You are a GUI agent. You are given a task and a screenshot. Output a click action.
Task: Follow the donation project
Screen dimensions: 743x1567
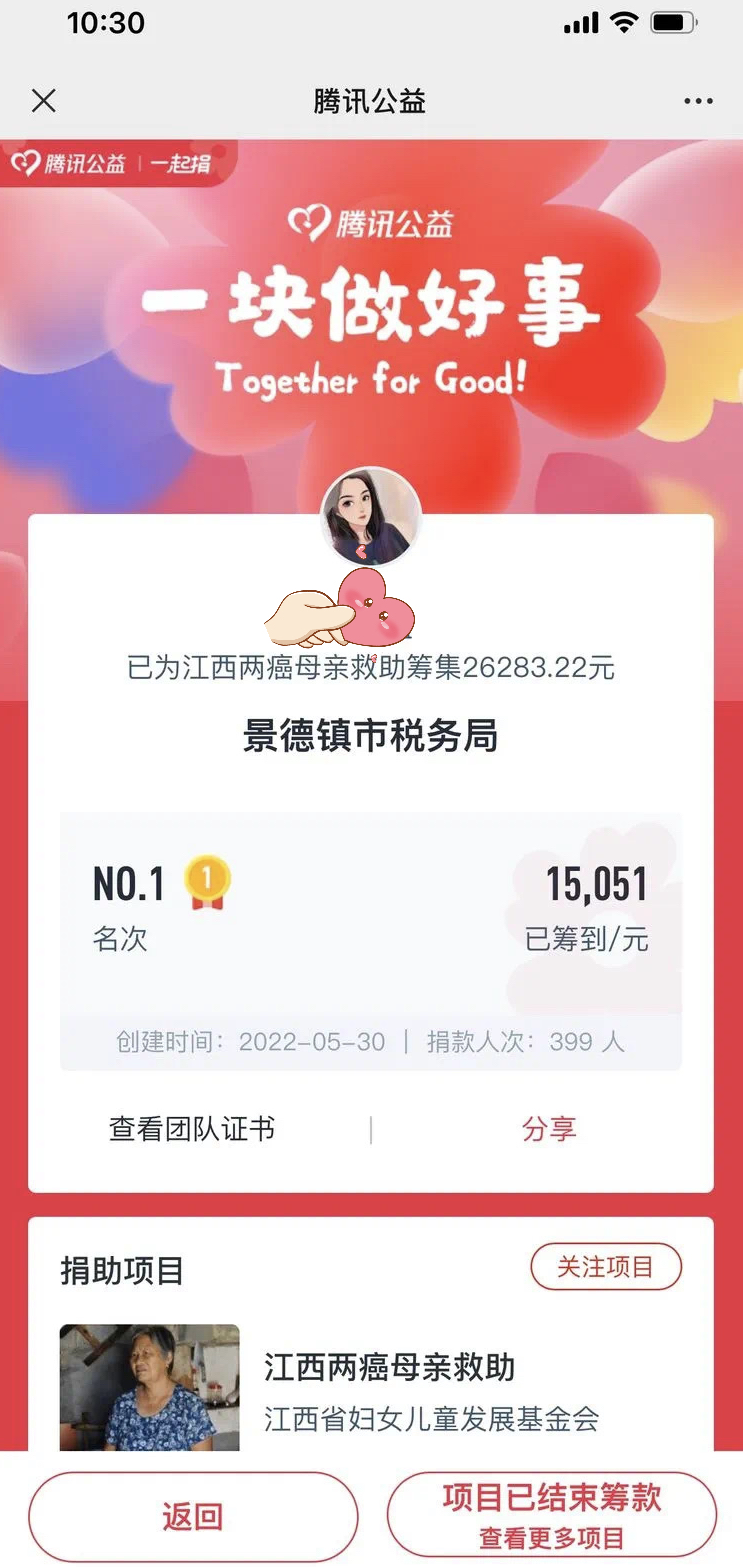pos(605,1267)
